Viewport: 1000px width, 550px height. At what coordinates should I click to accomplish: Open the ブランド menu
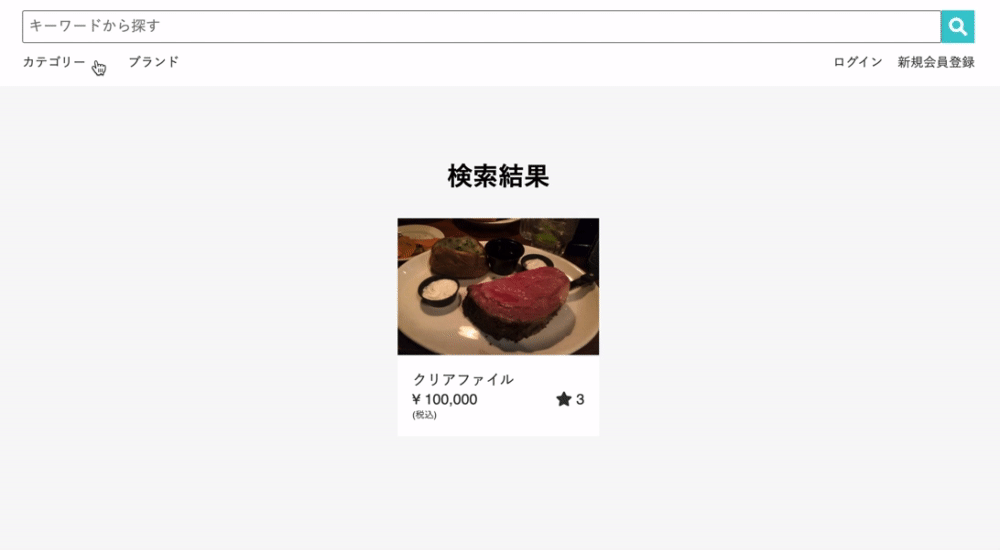coord(153,62)
